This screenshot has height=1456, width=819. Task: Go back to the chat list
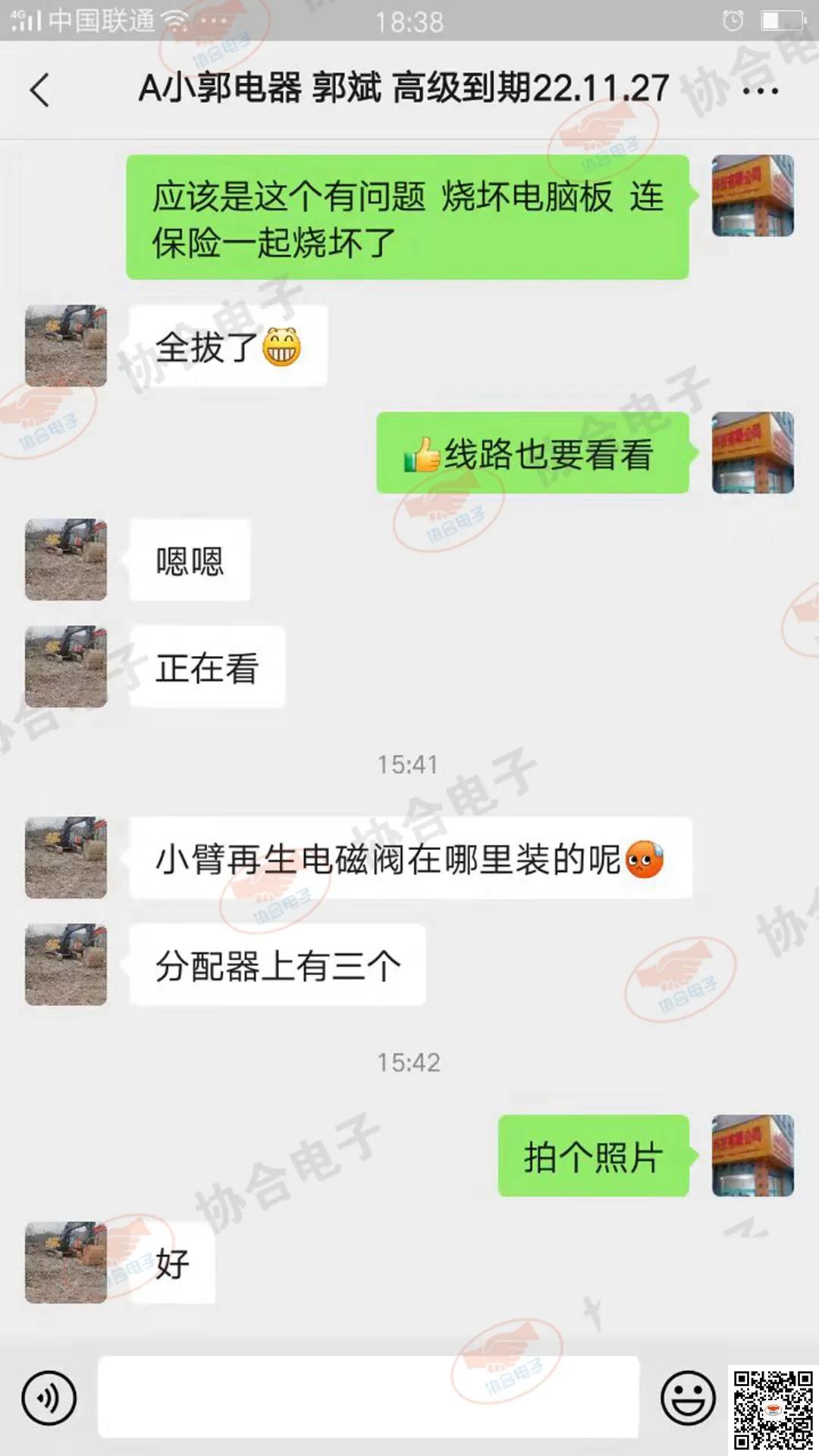point(39,90)
